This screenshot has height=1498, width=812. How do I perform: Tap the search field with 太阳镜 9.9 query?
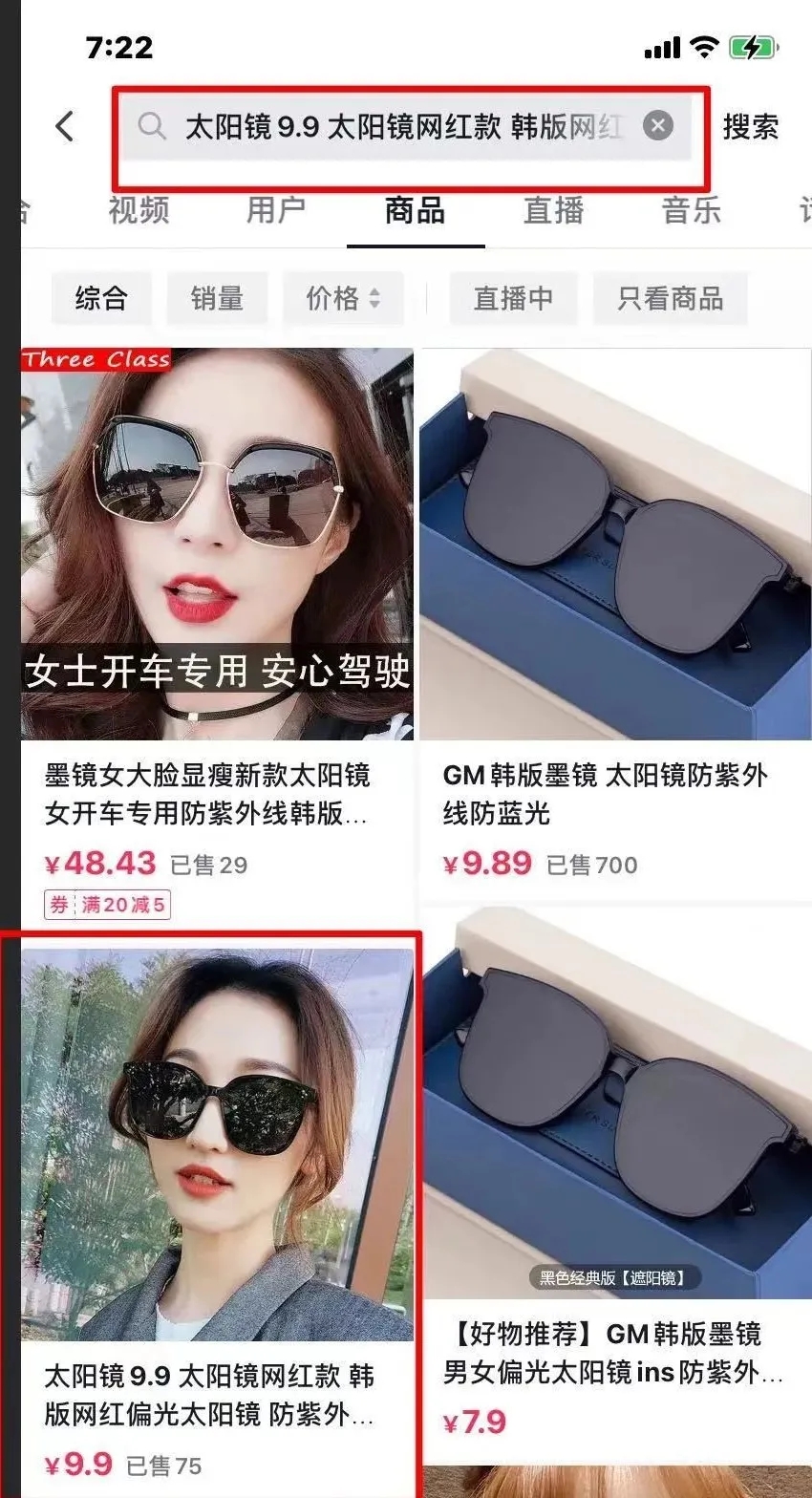click(x=401, y=126)
